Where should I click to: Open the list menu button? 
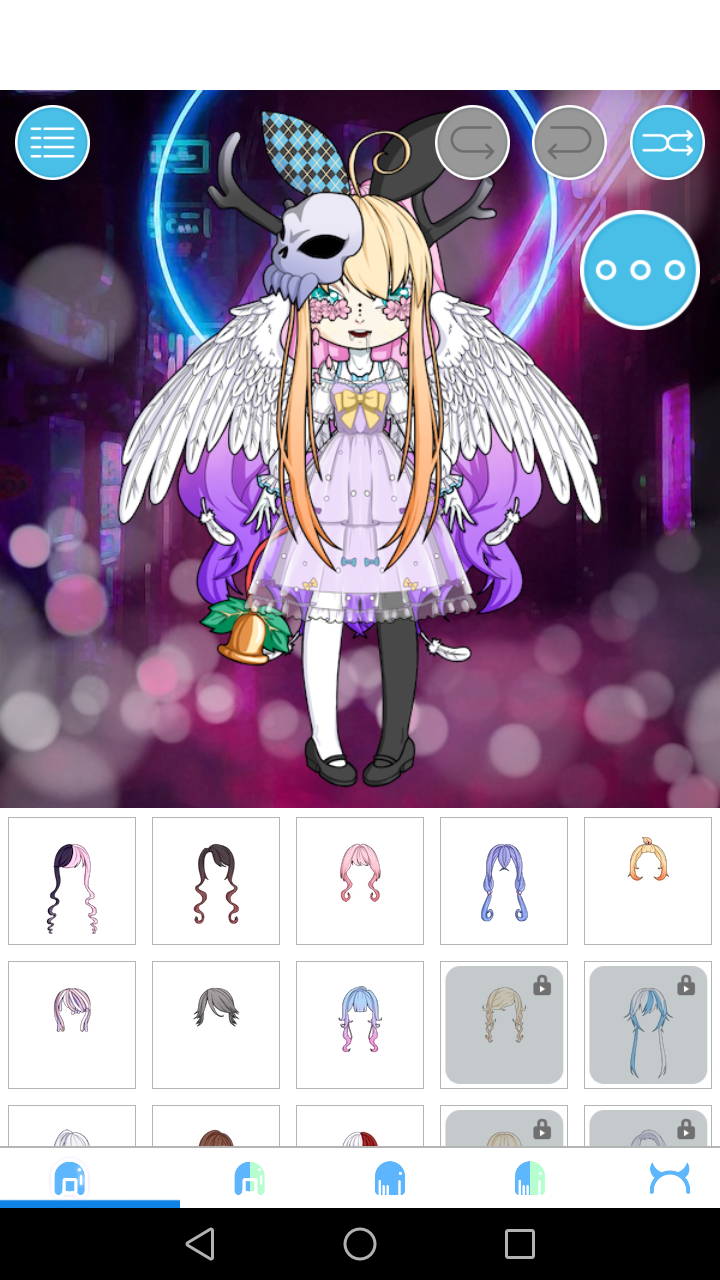pos(52,143)
